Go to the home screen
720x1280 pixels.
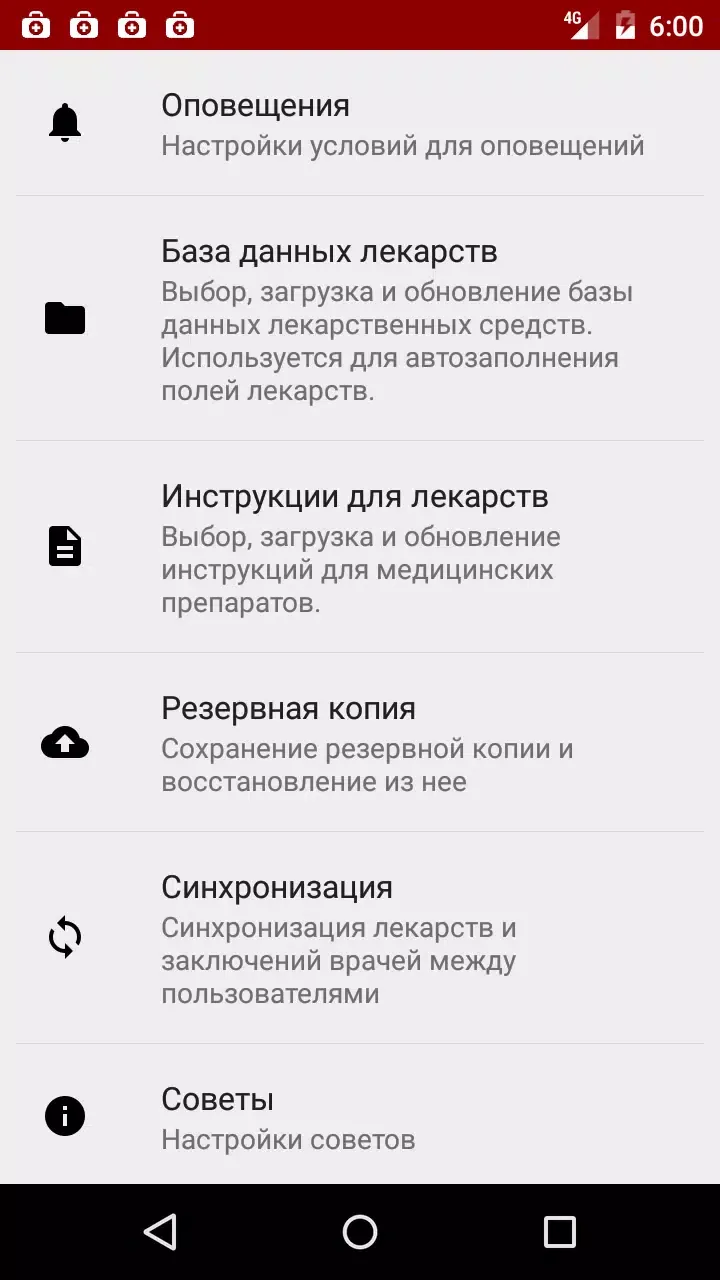(x=360, y=1232)
